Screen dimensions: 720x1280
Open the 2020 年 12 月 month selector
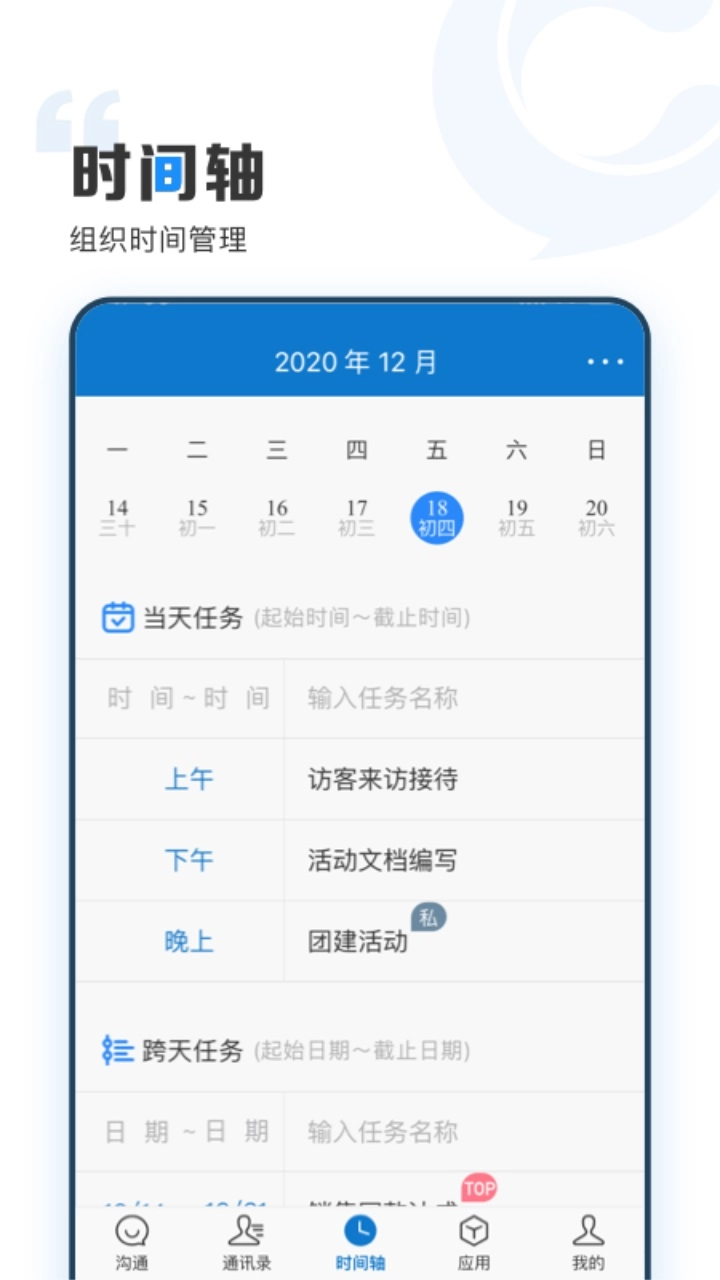click(x=358, y=362)
